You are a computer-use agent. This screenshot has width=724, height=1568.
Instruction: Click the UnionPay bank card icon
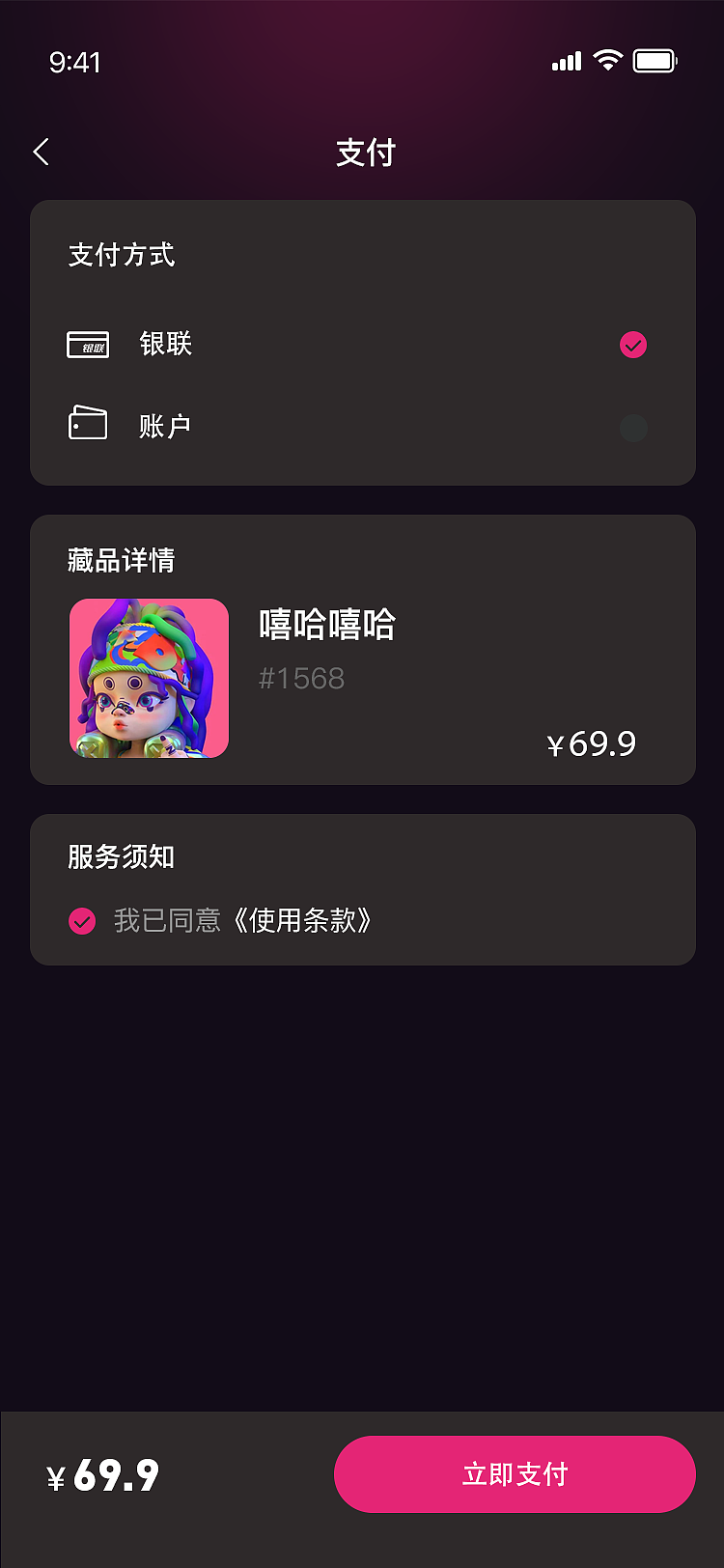point(87,345)
